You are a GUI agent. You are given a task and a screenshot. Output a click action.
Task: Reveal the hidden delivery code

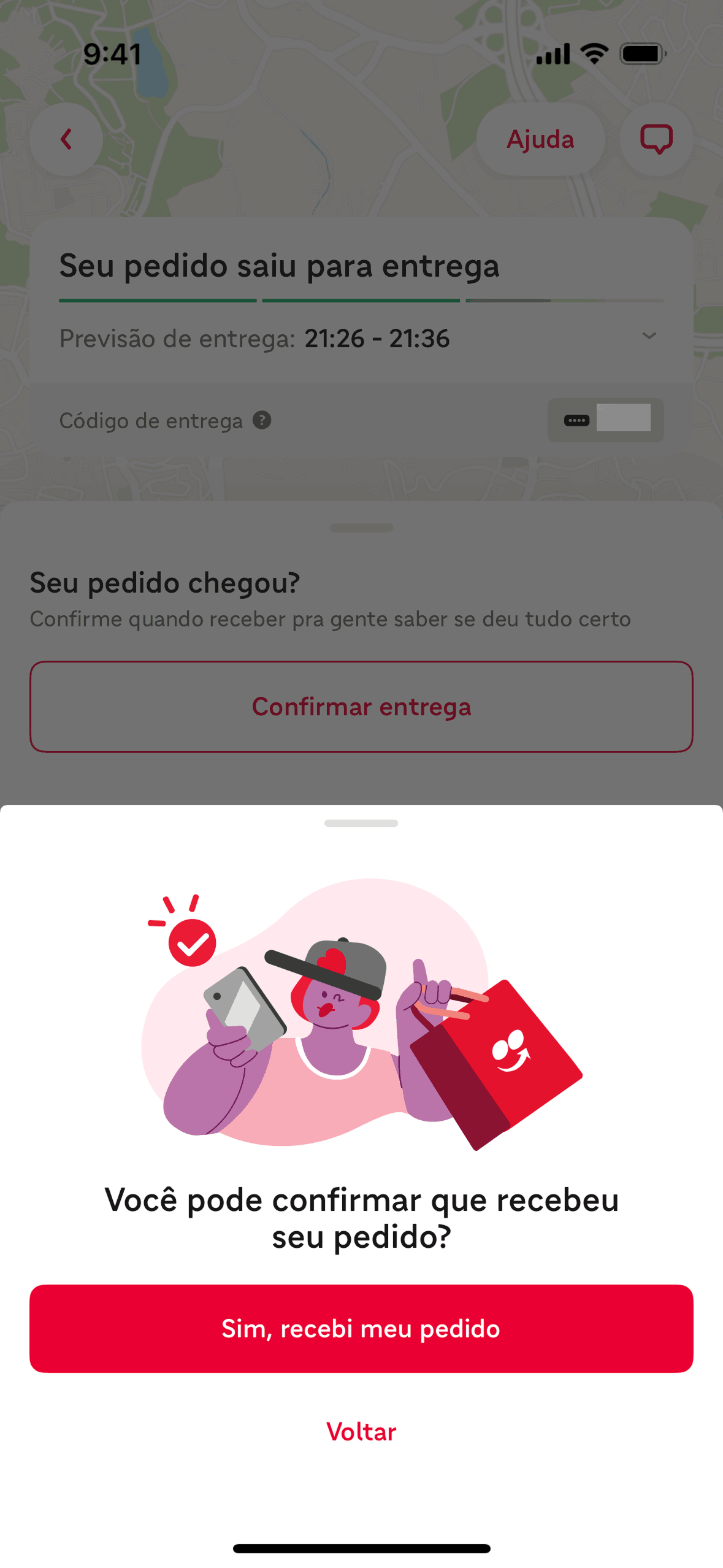(605, 420)
